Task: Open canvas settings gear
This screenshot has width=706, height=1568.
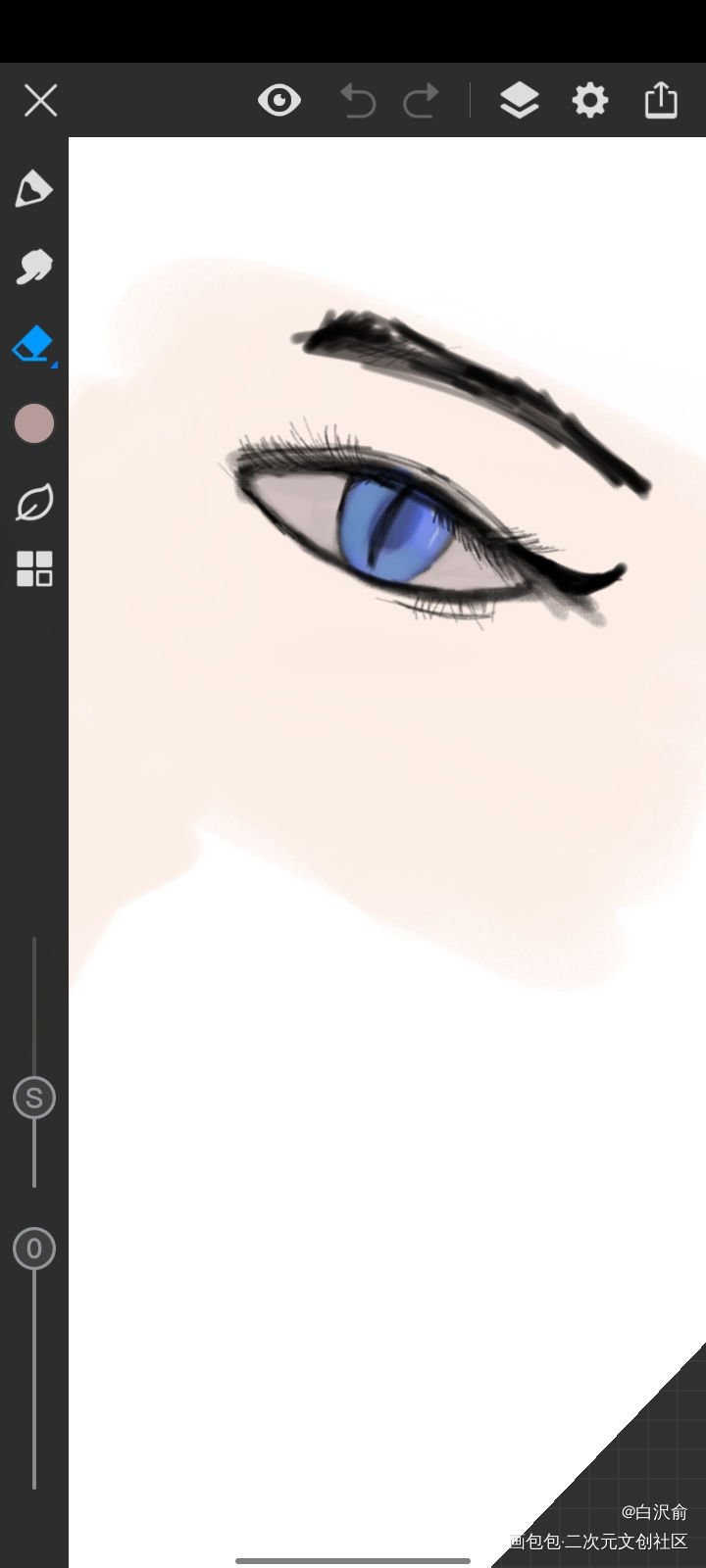Action: pyautogui.click(x=589, y=100)
